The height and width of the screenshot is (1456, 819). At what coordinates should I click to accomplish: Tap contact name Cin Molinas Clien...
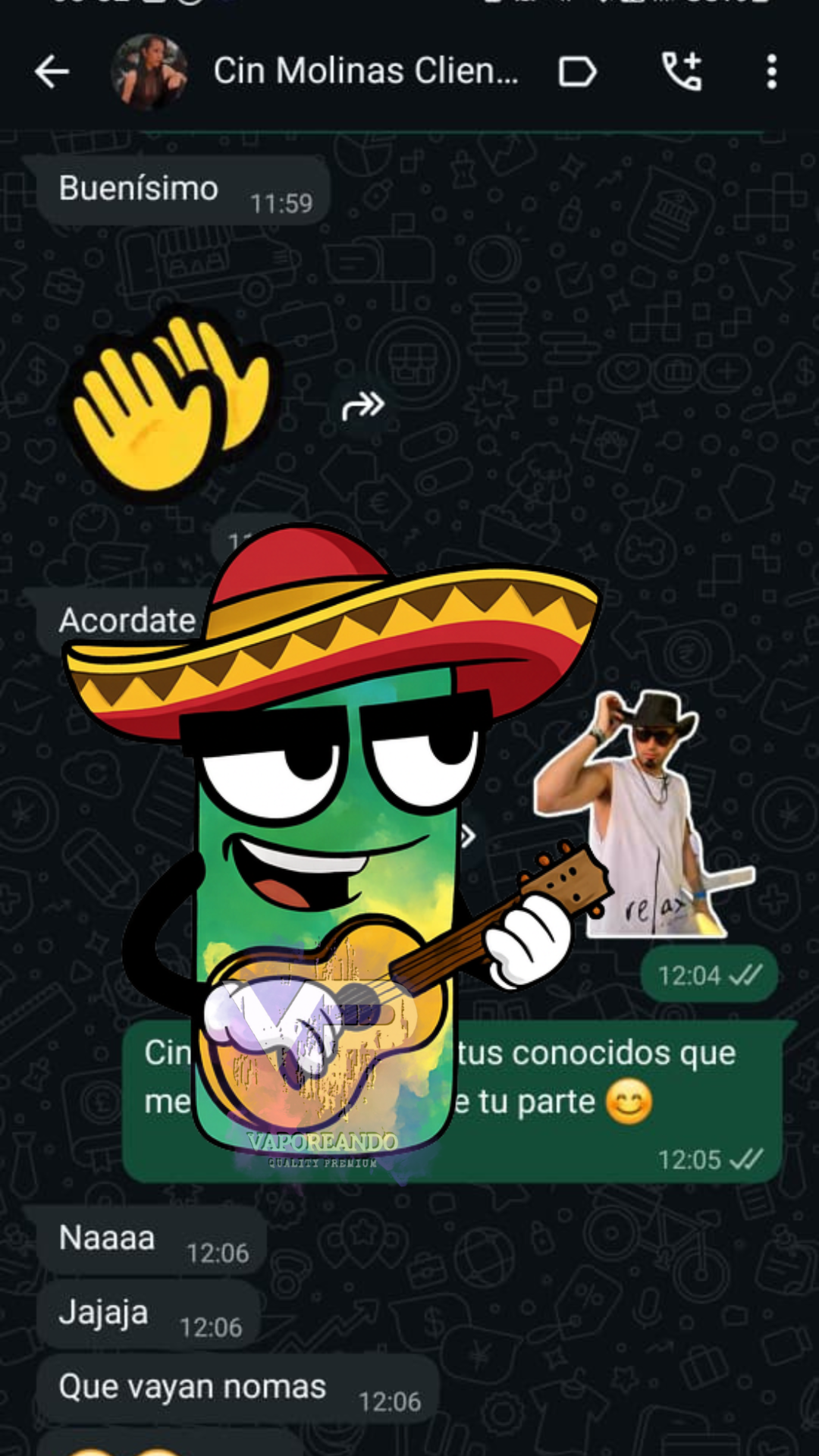366,71
